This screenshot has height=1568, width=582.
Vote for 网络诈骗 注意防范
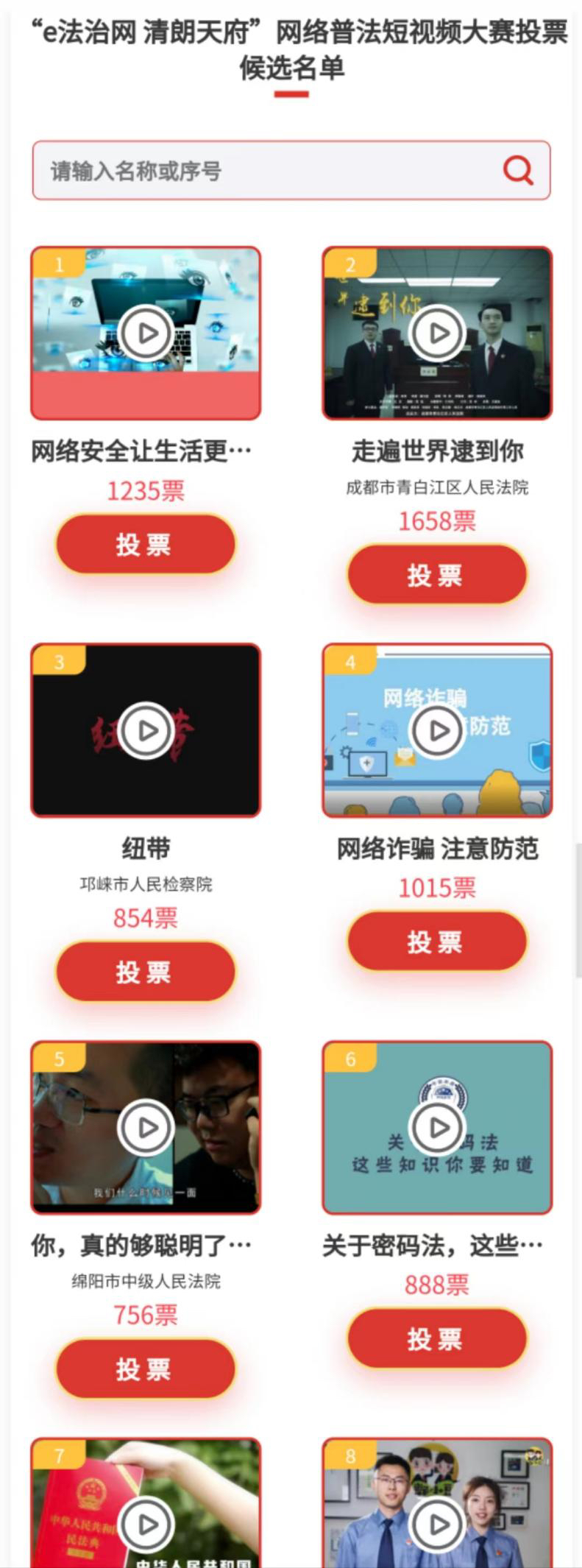tap(437, 942)
